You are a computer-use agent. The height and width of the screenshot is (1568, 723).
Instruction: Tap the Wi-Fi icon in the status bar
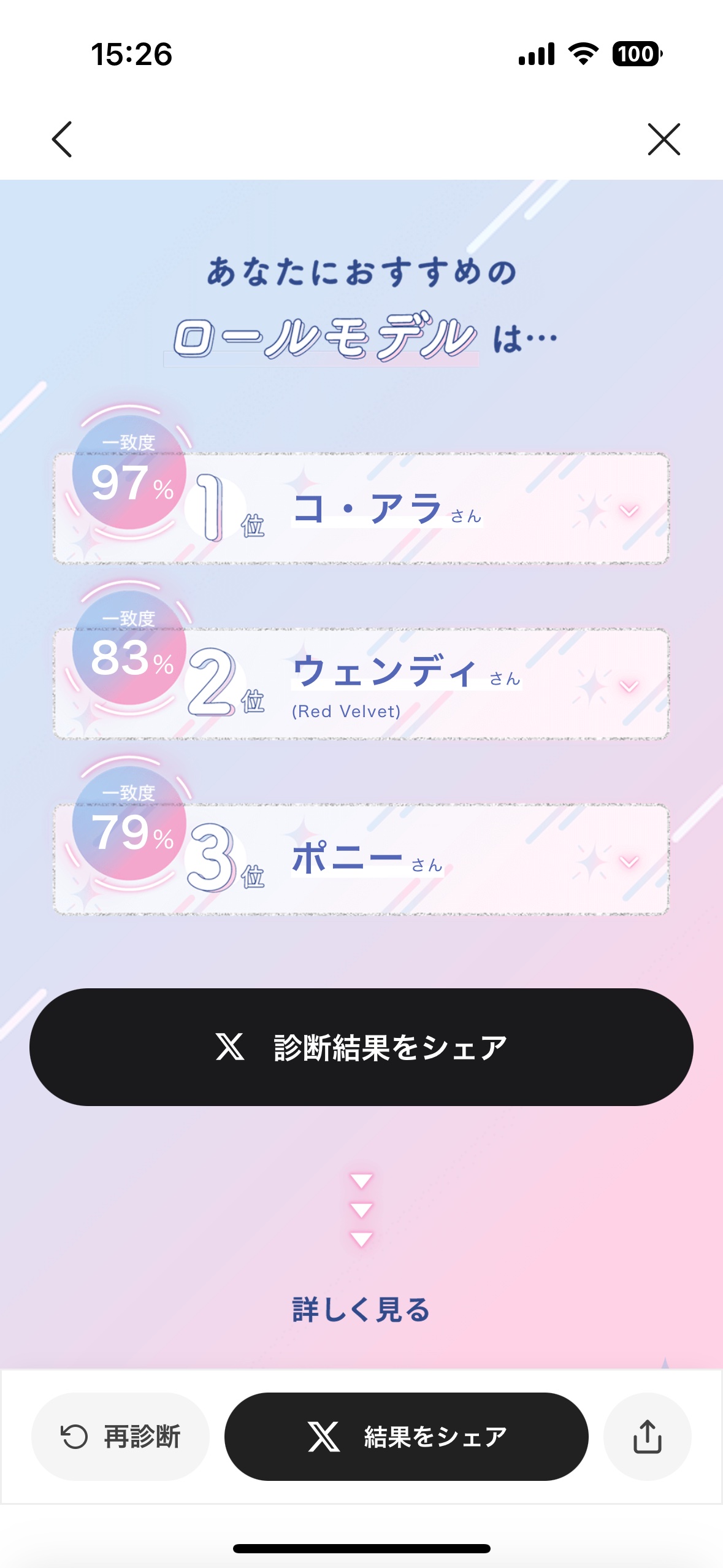(x=584, y=54)
